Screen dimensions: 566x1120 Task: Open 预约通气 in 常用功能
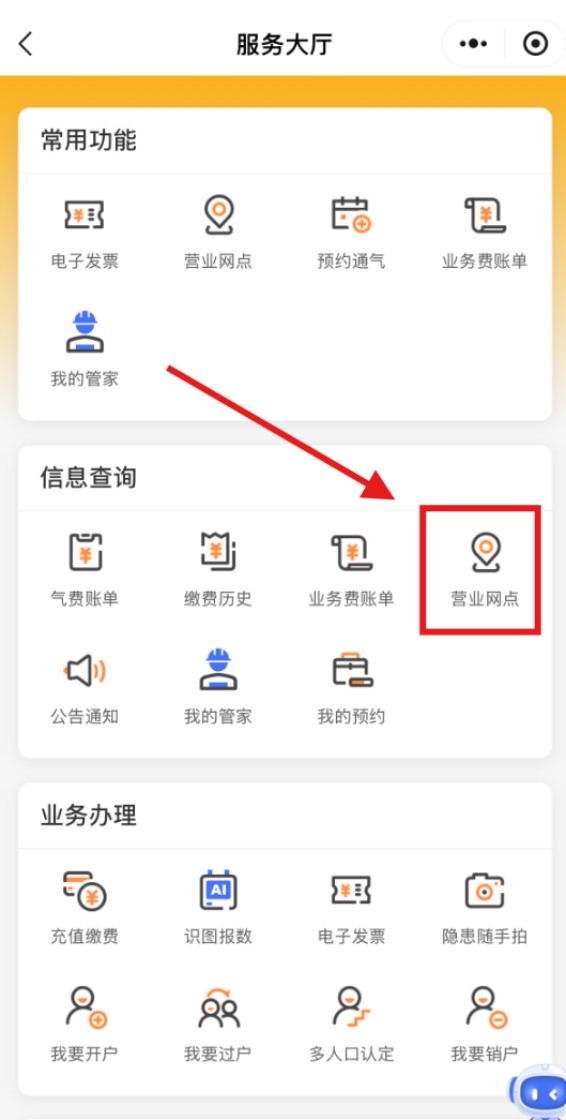tap(351, 234)
